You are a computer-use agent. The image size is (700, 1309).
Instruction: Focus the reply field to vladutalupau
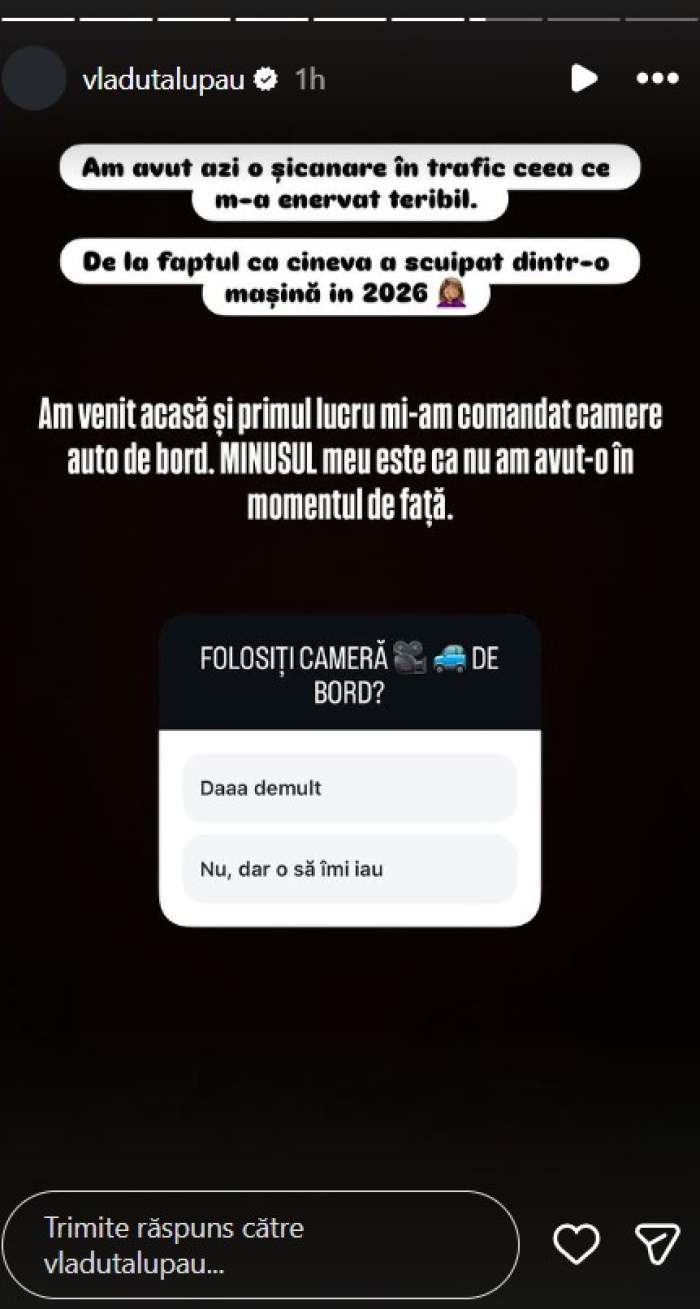pos(260,1245)
